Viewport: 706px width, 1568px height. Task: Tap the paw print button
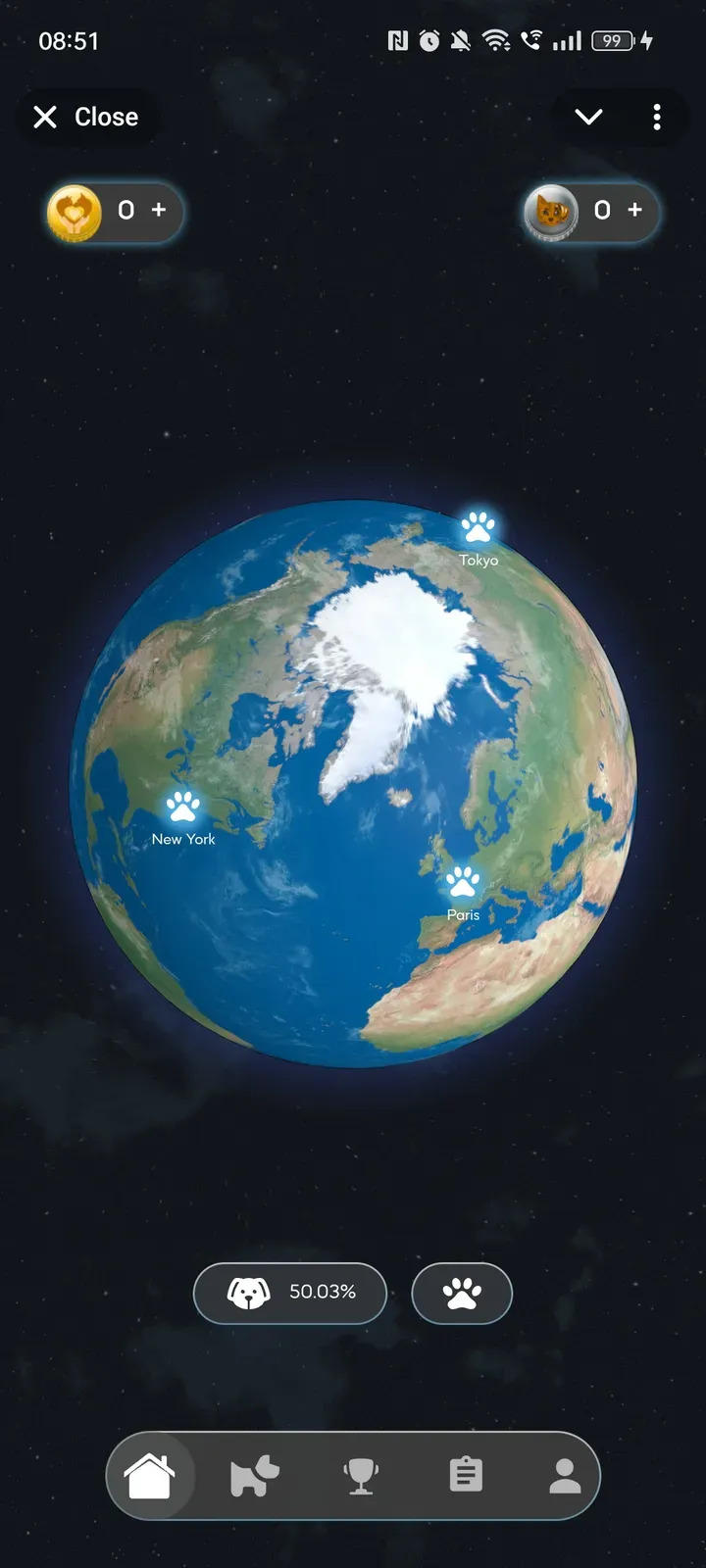coord(462,1293)
